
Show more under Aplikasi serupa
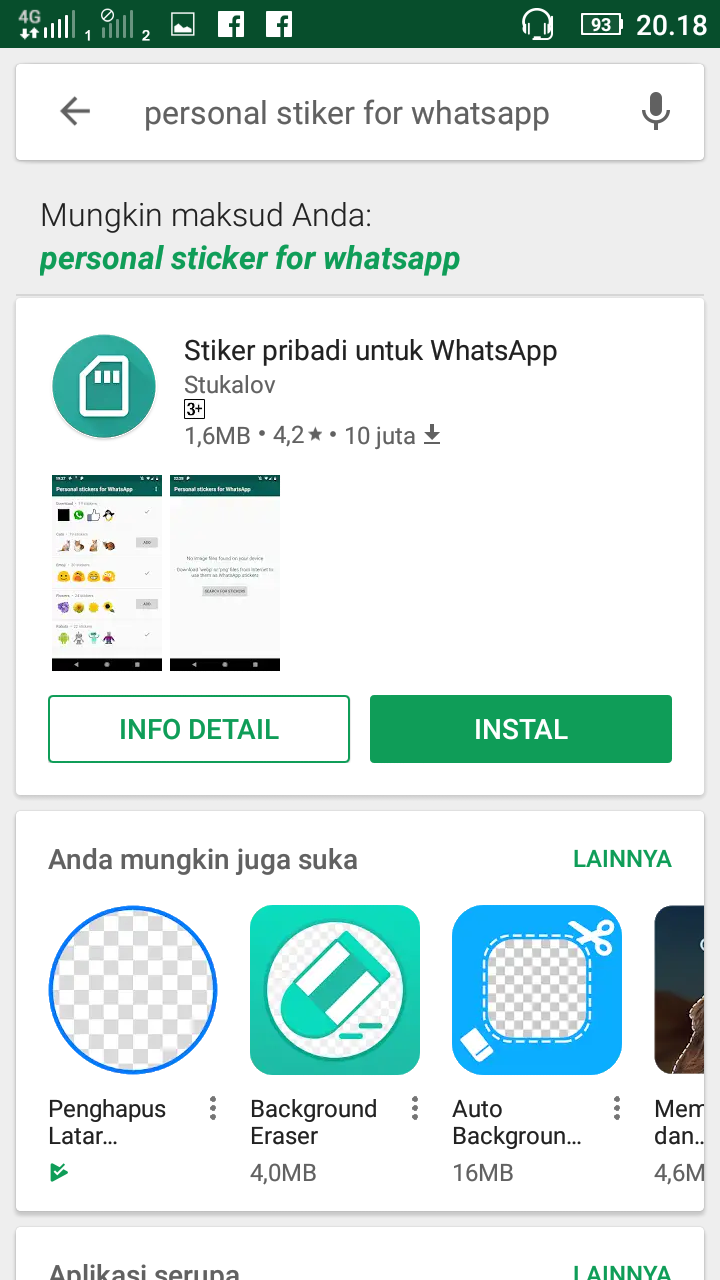(x=621, y=1270)
